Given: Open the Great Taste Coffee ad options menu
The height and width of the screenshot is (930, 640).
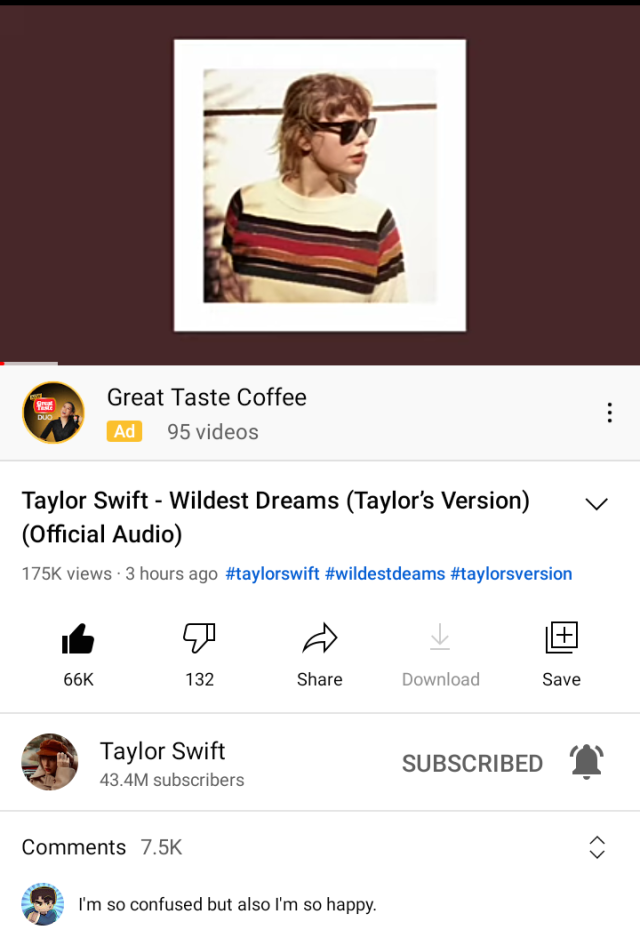Looking at the screenshot, I should click(x=609, y=413).
